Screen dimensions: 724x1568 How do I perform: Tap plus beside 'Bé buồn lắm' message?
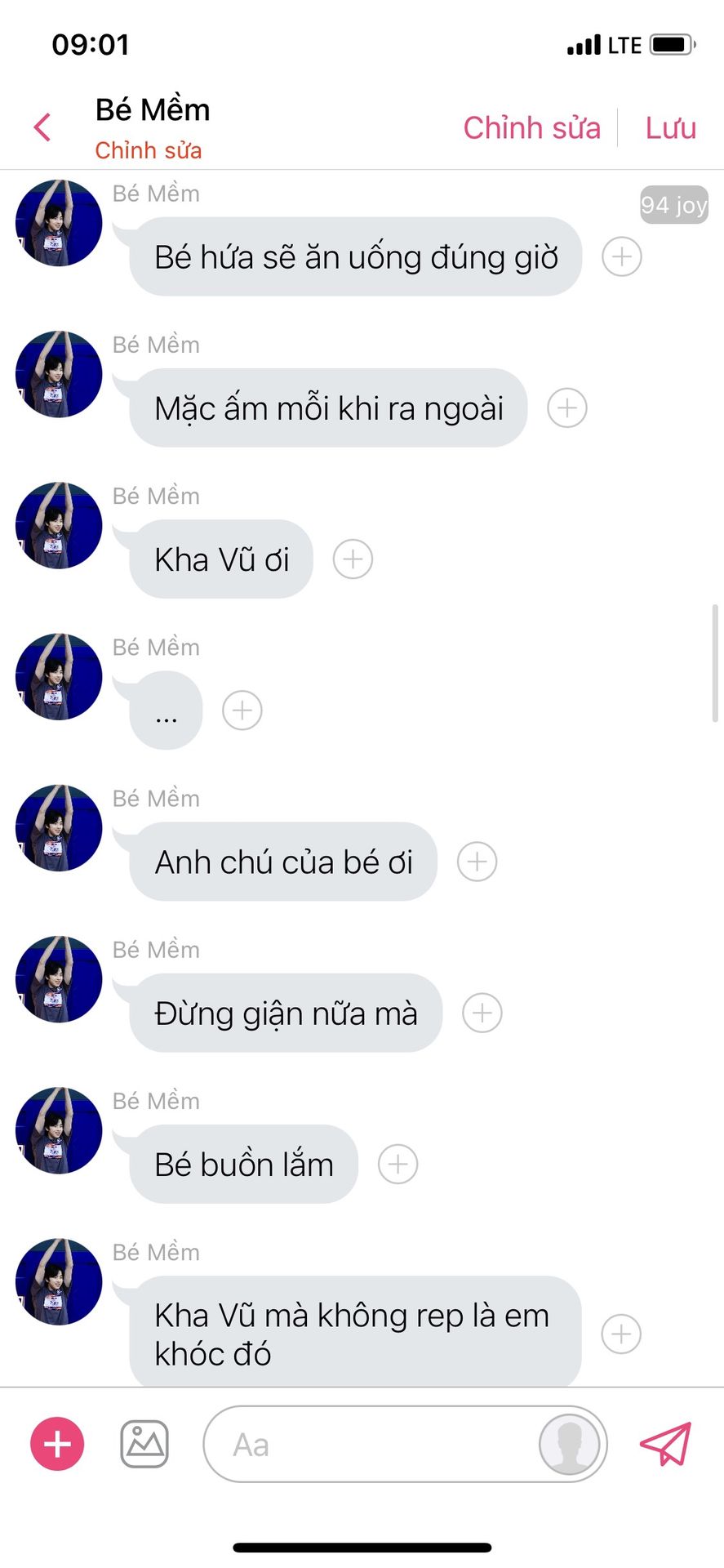pos(398,1164)
